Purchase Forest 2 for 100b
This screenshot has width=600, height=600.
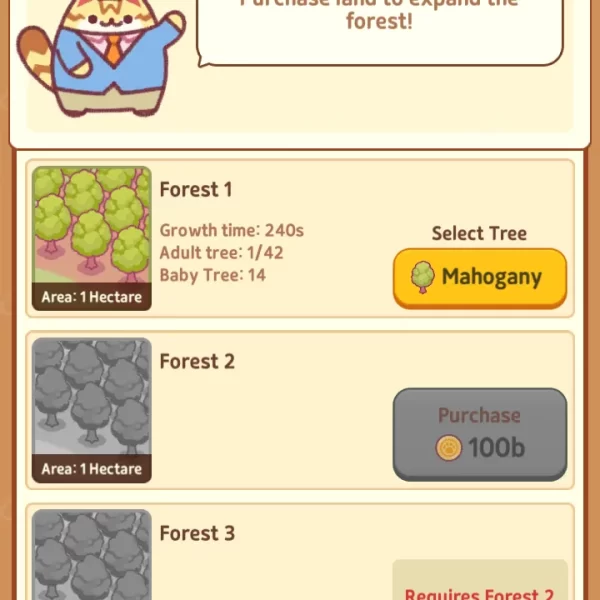pyautogui.click(x=479, y=433)
